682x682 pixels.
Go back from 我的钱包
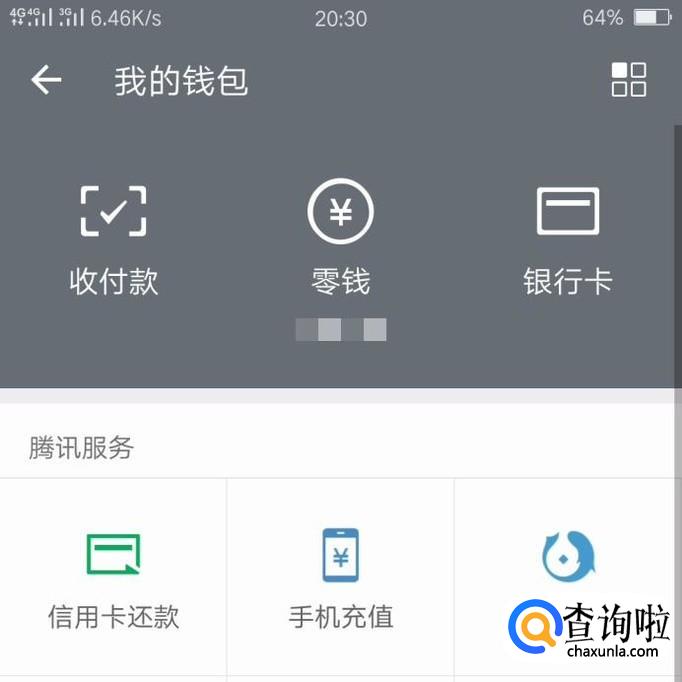(x=46, y=80)
